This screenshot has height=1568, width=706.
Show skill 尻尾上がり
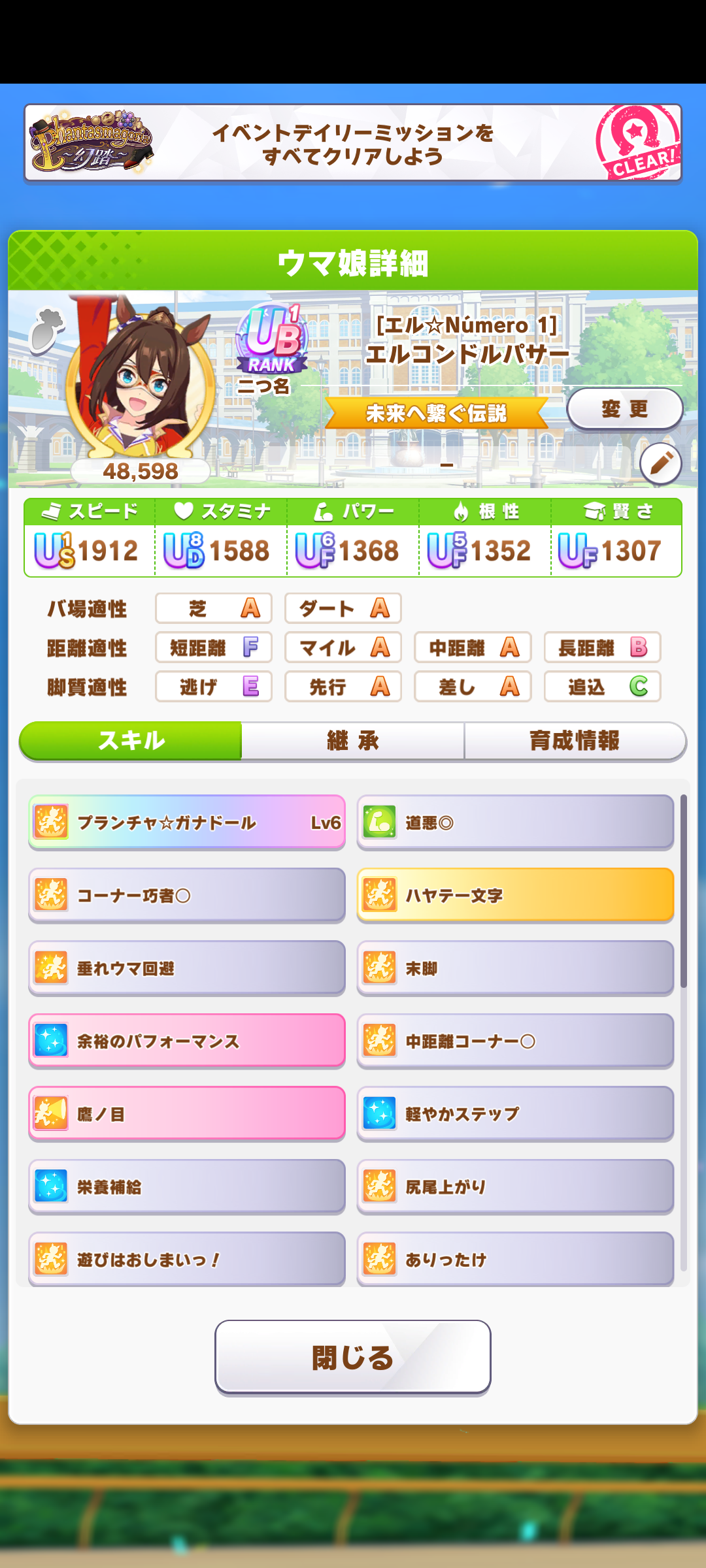515,1186
